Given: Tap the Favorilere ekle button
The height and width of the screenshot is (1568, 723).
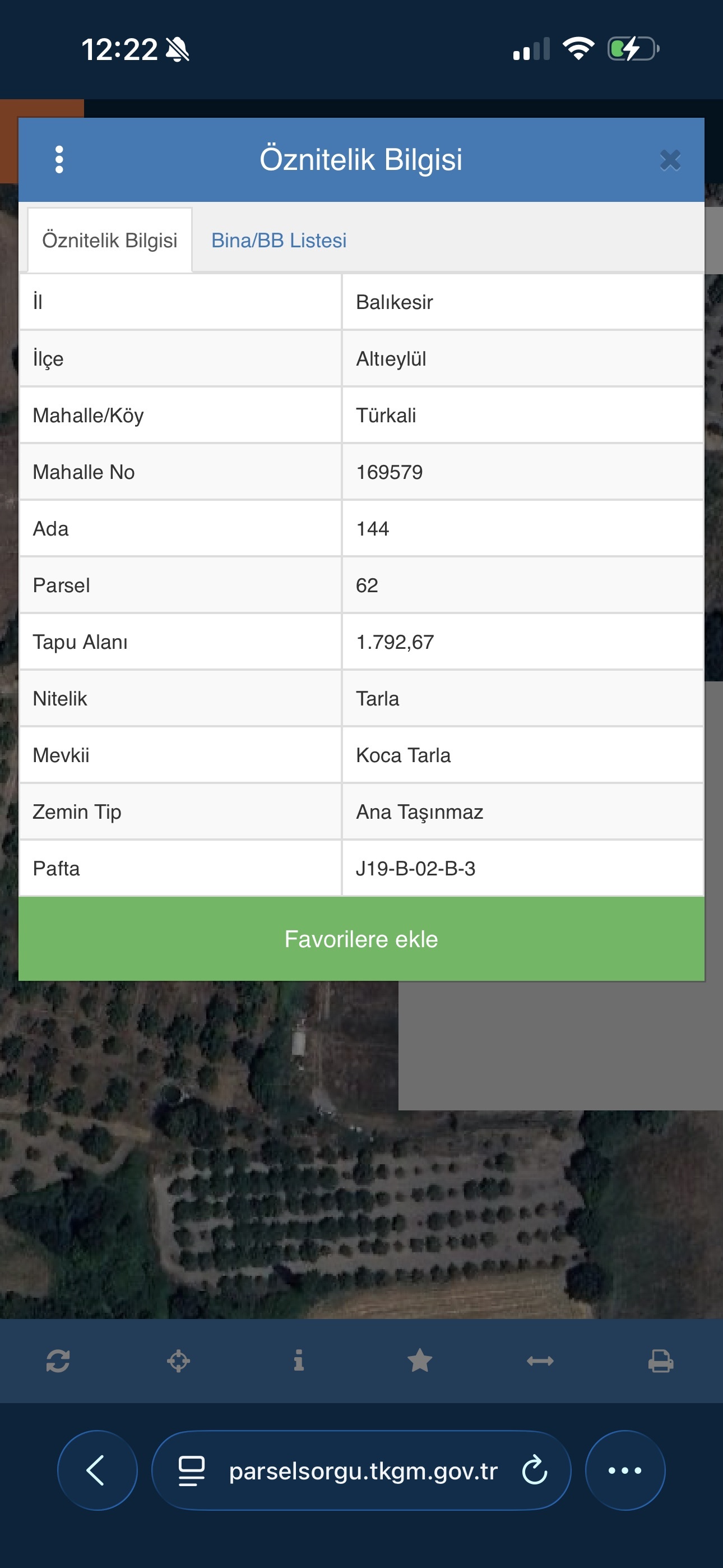Looking at the screenshot, I should click(x=361, y=939).
